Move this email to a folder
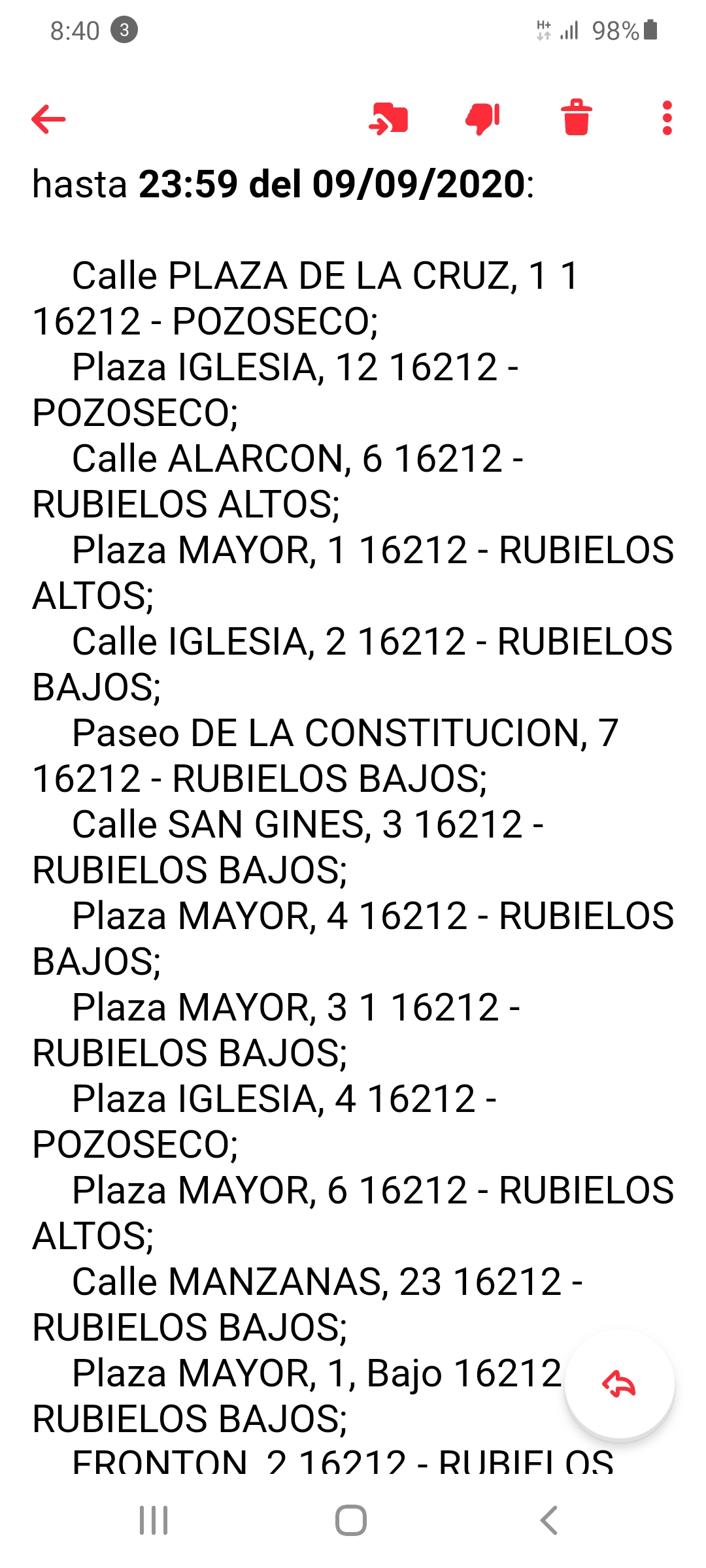Screen dimensions: 706x1568 click(x=388, y=119)
